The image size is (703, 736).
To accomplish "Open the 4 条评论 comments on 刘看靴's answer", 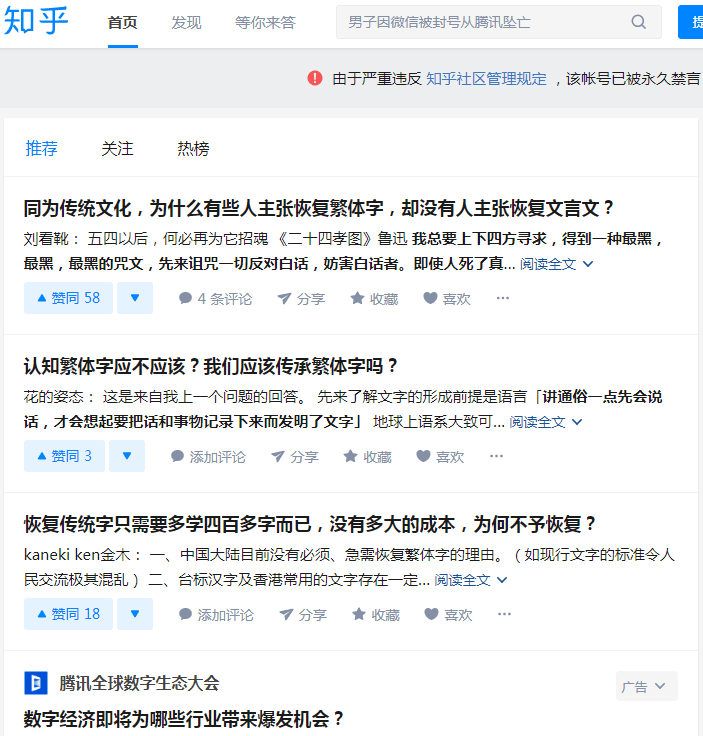I will pos(215,298).
